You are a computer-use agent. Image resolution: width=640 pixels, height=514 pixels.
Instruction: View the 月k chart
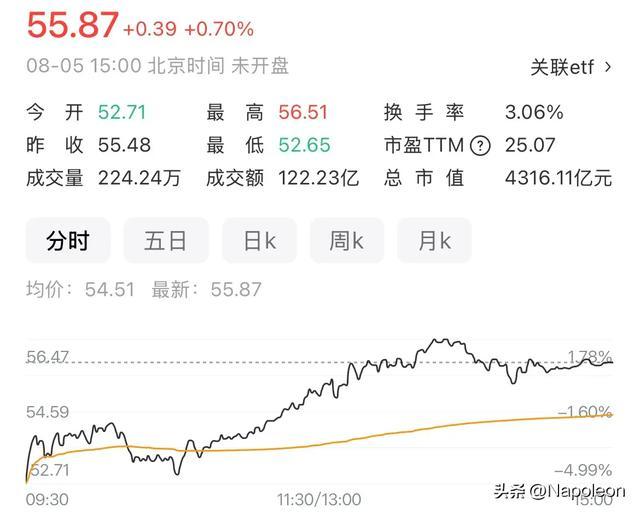pos(434,240)
